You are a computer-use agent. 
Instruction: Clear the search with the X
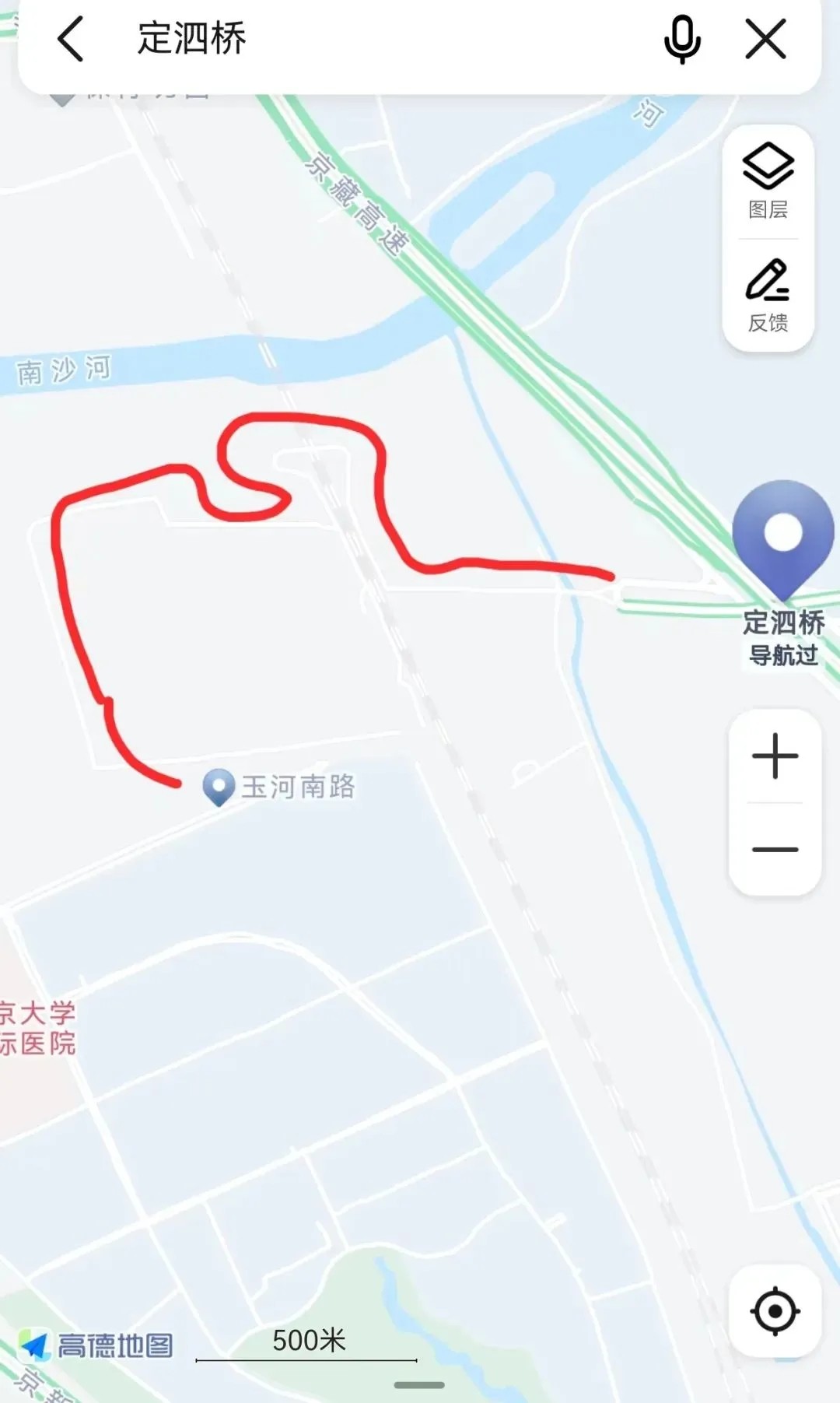coord(765,39)
